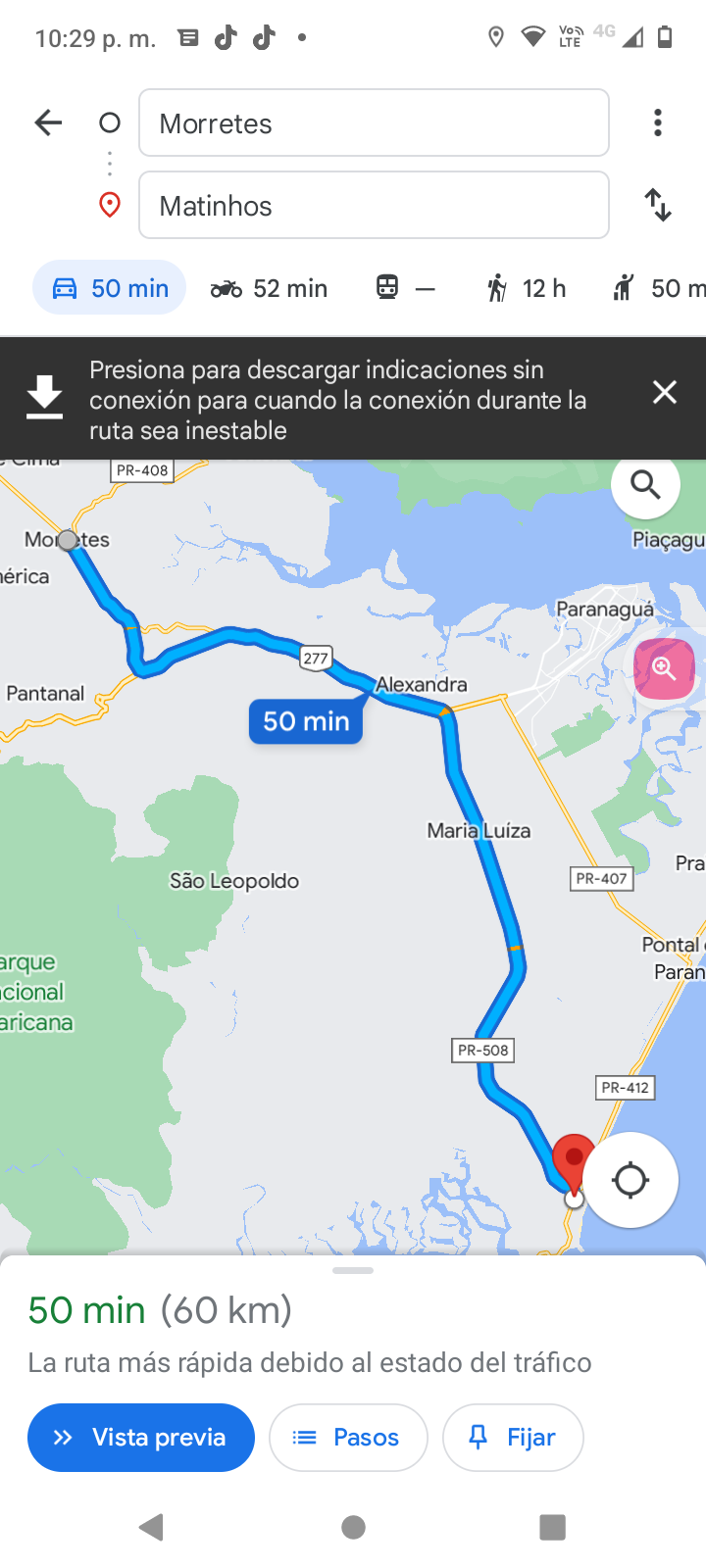Start Vista previa of the route
The height and width of the screenshot is (1568, 706).
[x=141, y=1438]
